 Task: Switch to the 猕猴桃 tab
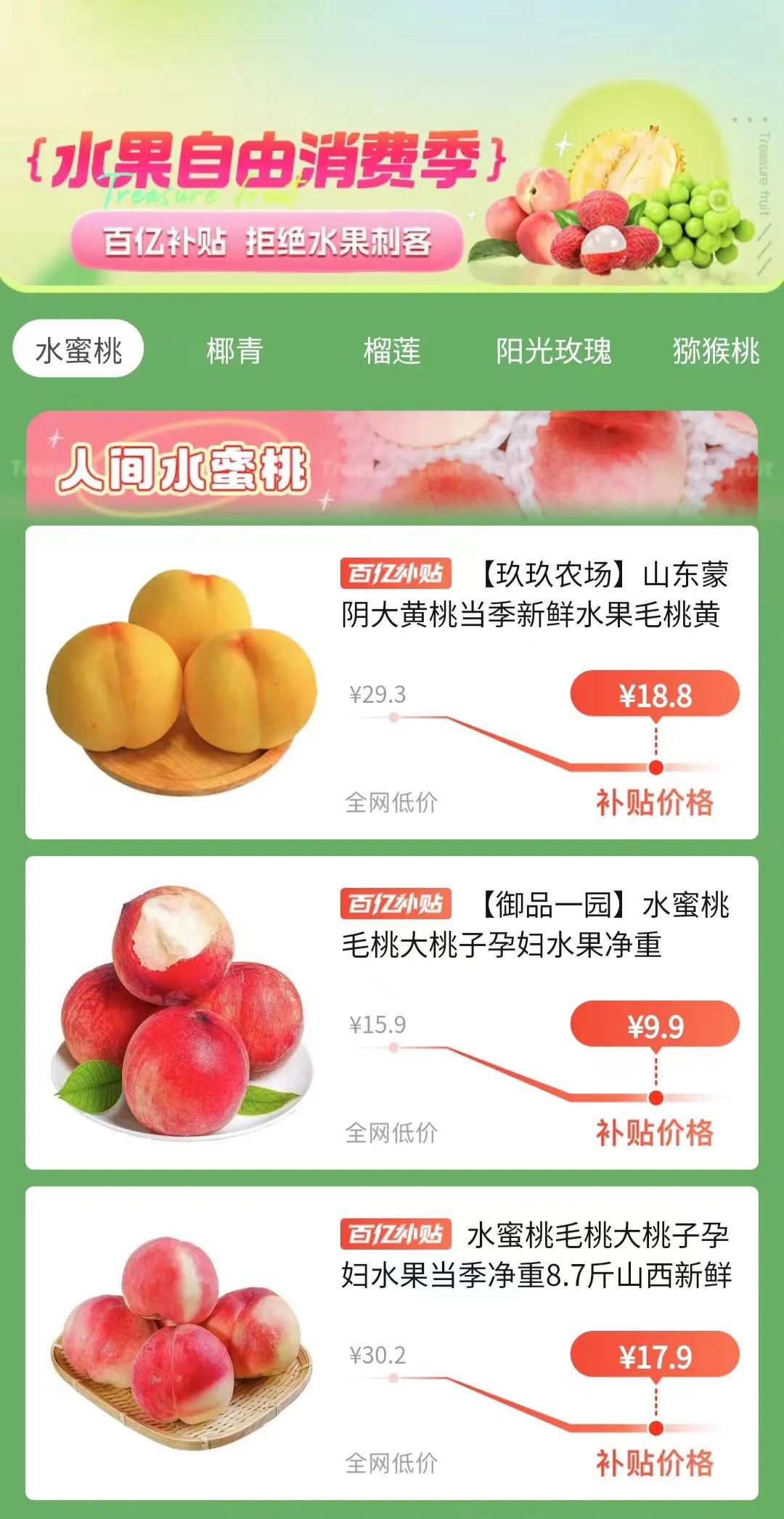[x=715, y=351]
